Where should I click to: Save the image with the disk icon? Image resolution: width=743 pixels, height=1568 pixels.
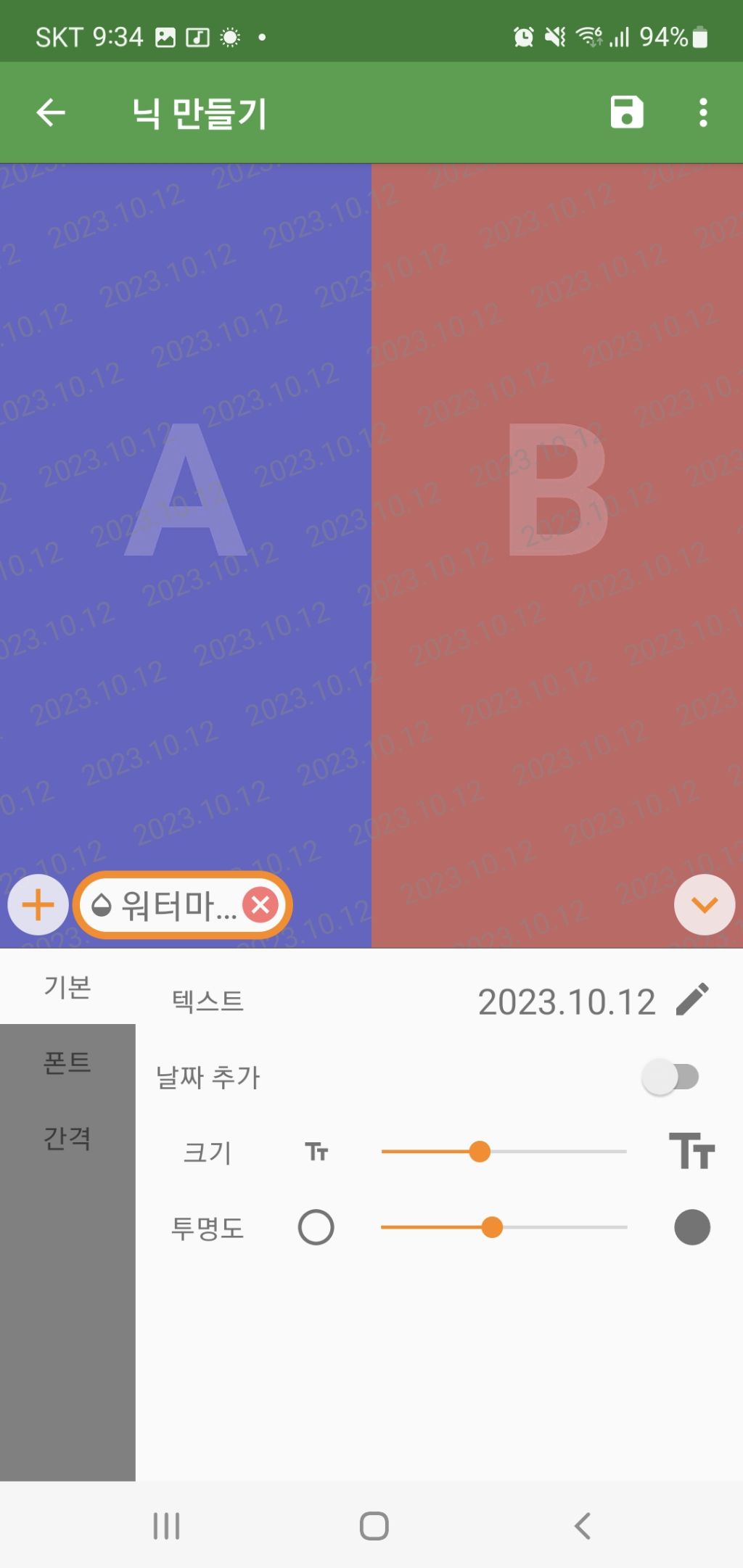pyautogui.click(x=626, y=112)
